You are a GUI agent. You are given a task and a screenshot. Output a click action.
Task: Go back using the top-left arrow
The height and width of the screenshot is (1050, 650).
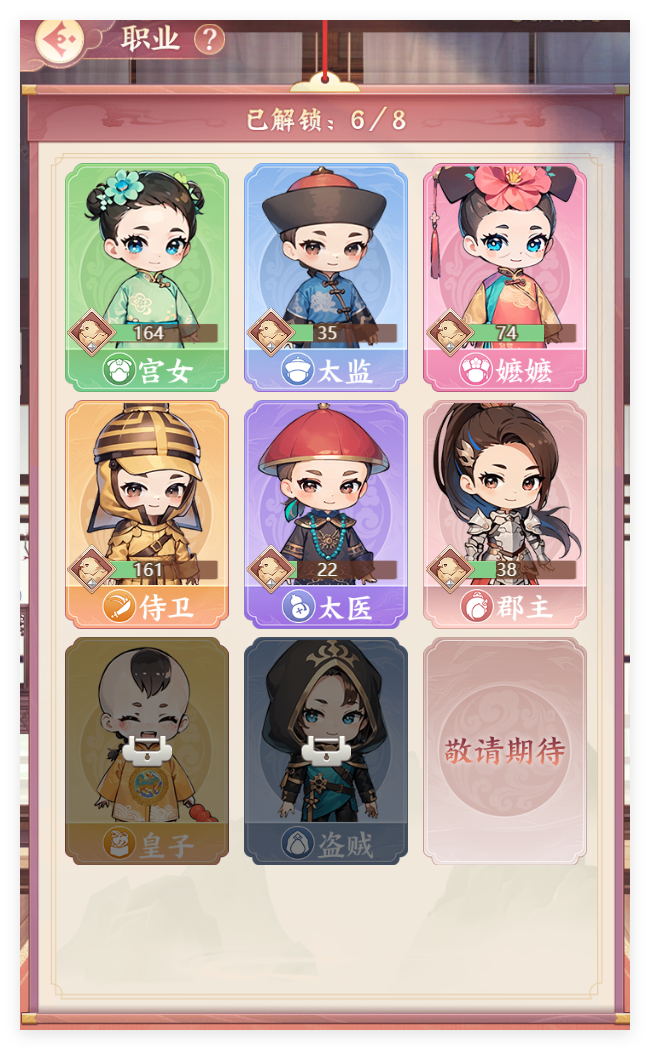click(59, 40)
